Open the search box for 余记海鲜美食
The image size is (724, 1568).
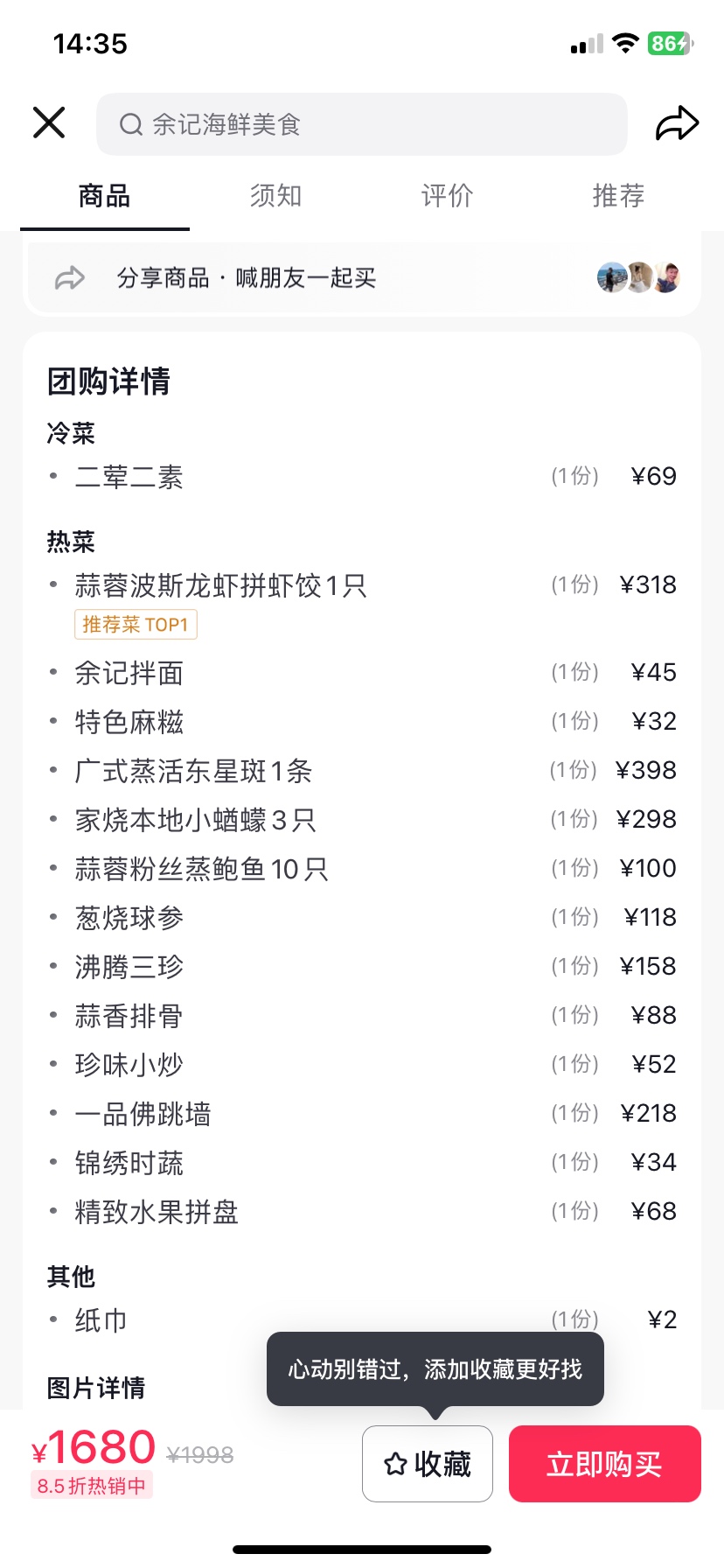[362, 124]
